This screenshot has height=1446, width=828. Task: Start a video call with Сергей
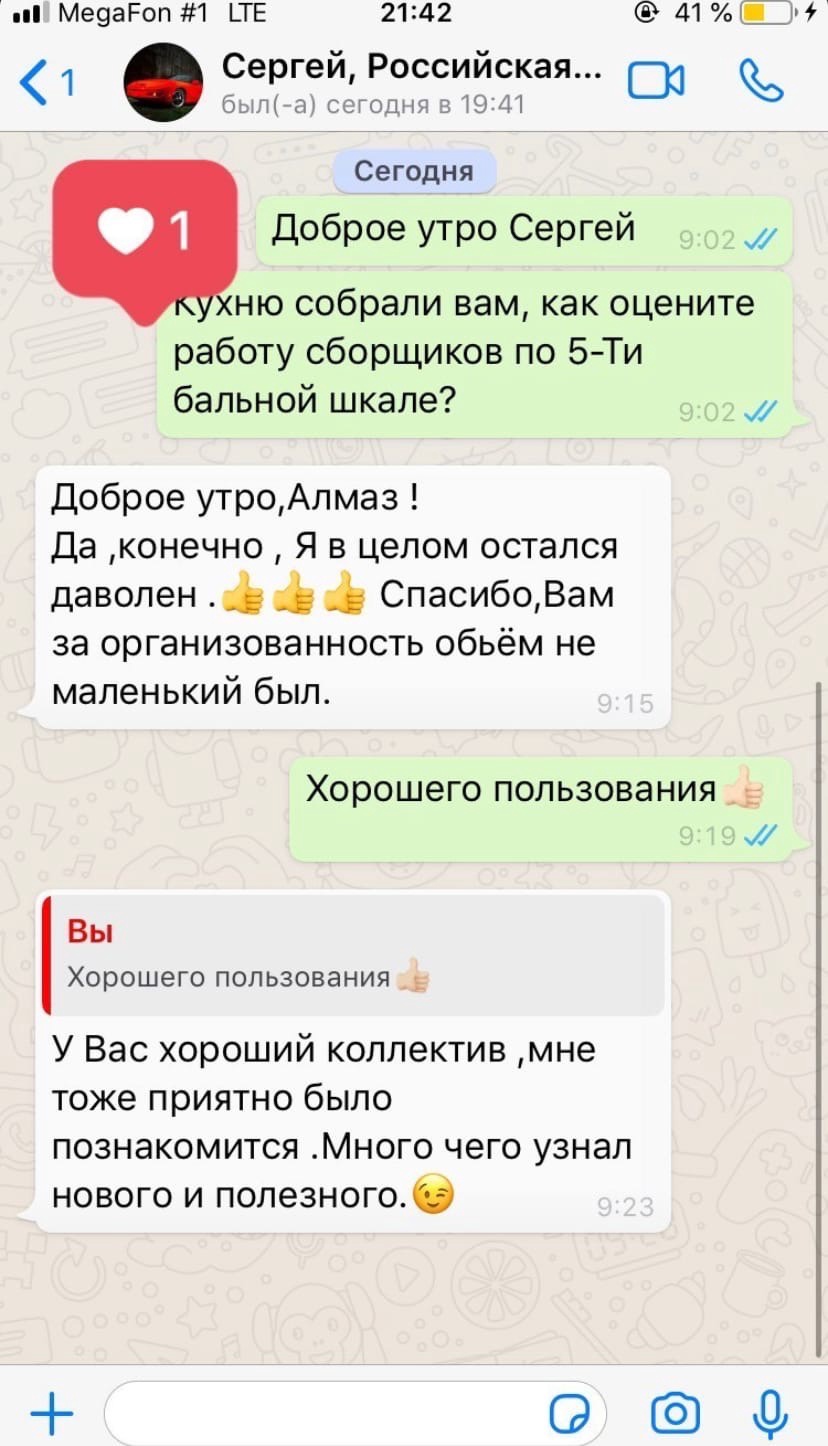[656, 82]
